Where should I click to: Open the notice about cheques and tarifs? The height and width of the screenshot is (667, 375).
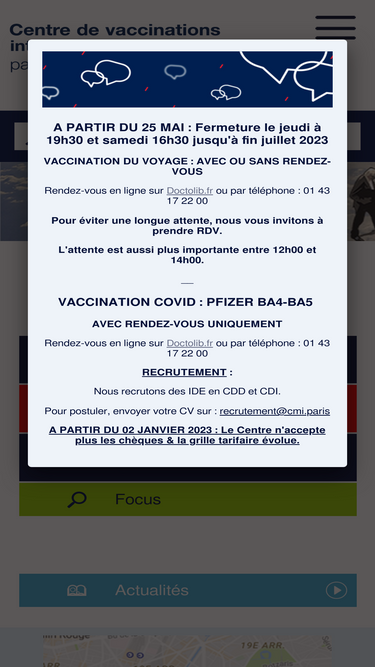187,435
